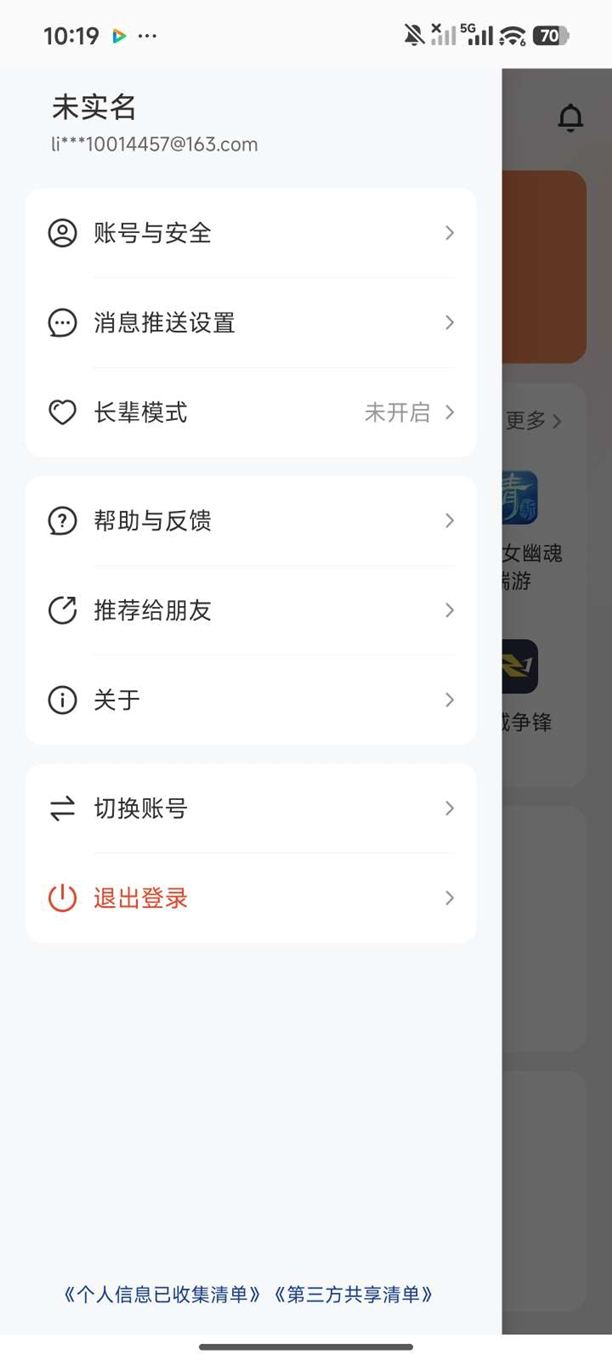This screenshot has width=612, height=1360.
Task: Go to 帮助与反馈
Action: (250, 521)
